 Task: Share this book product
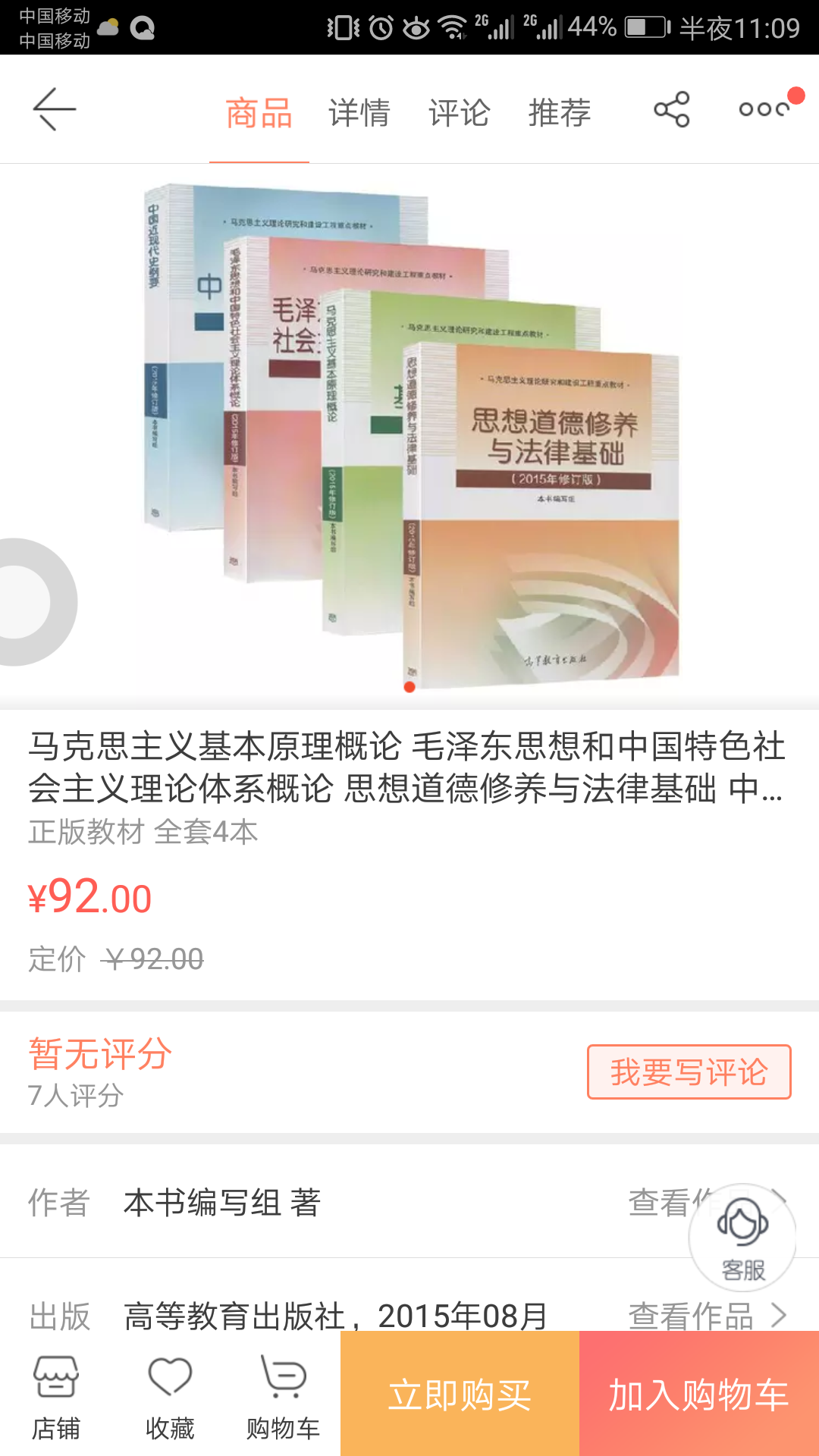coord(672,110)
